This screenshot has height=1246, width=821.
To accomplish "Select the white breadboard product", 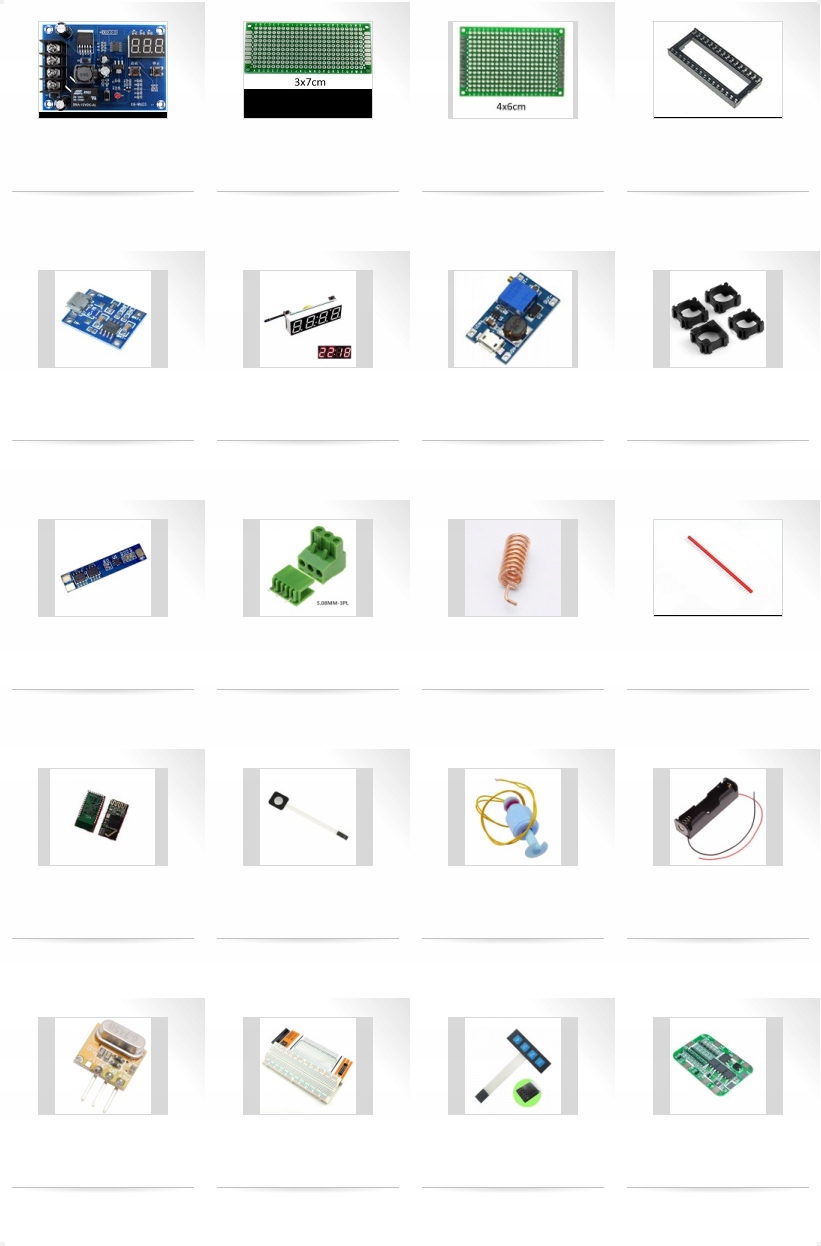I will point(308,1066).
